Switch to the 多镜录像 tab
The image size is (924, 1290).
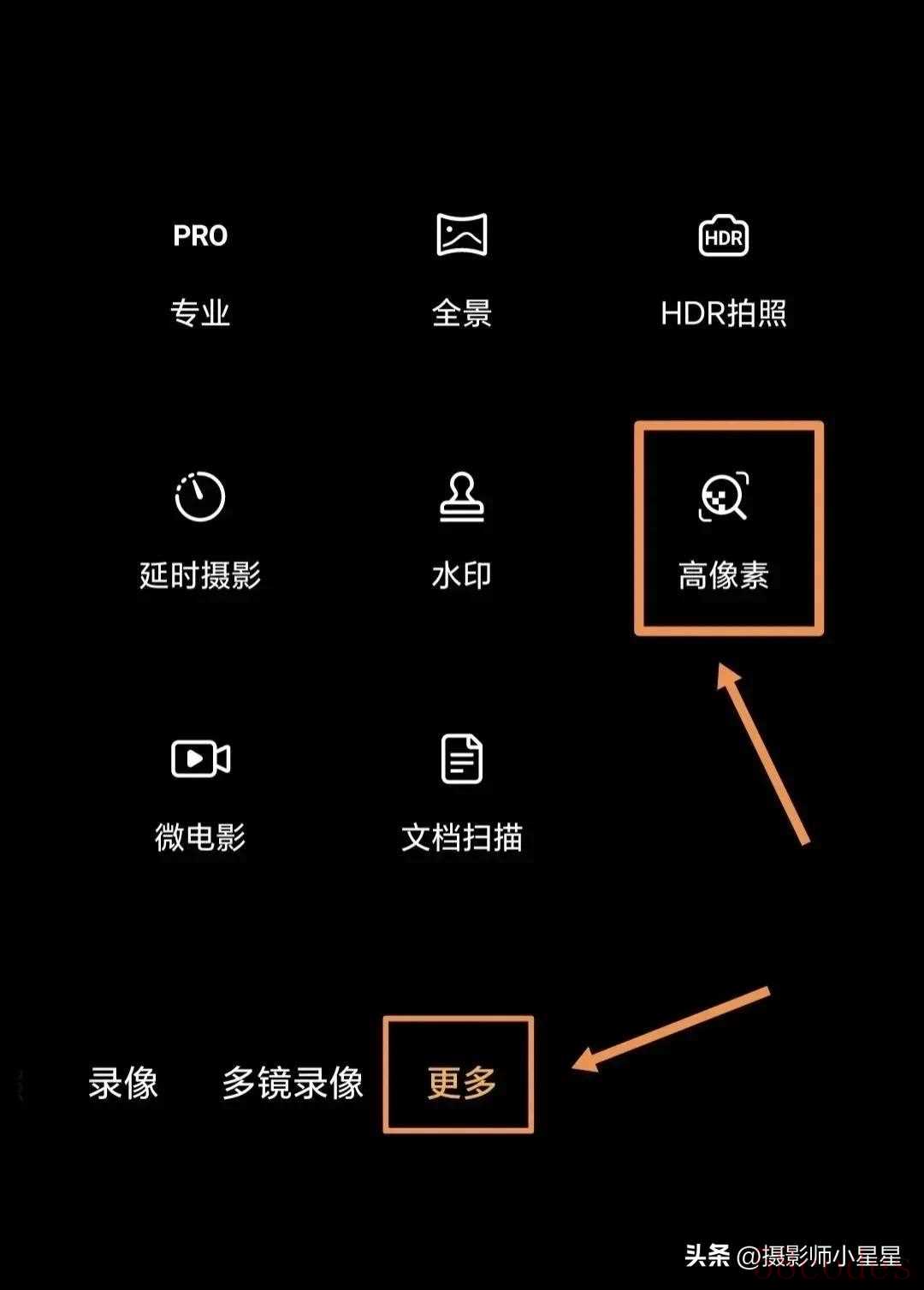(x=293, y=1083)
